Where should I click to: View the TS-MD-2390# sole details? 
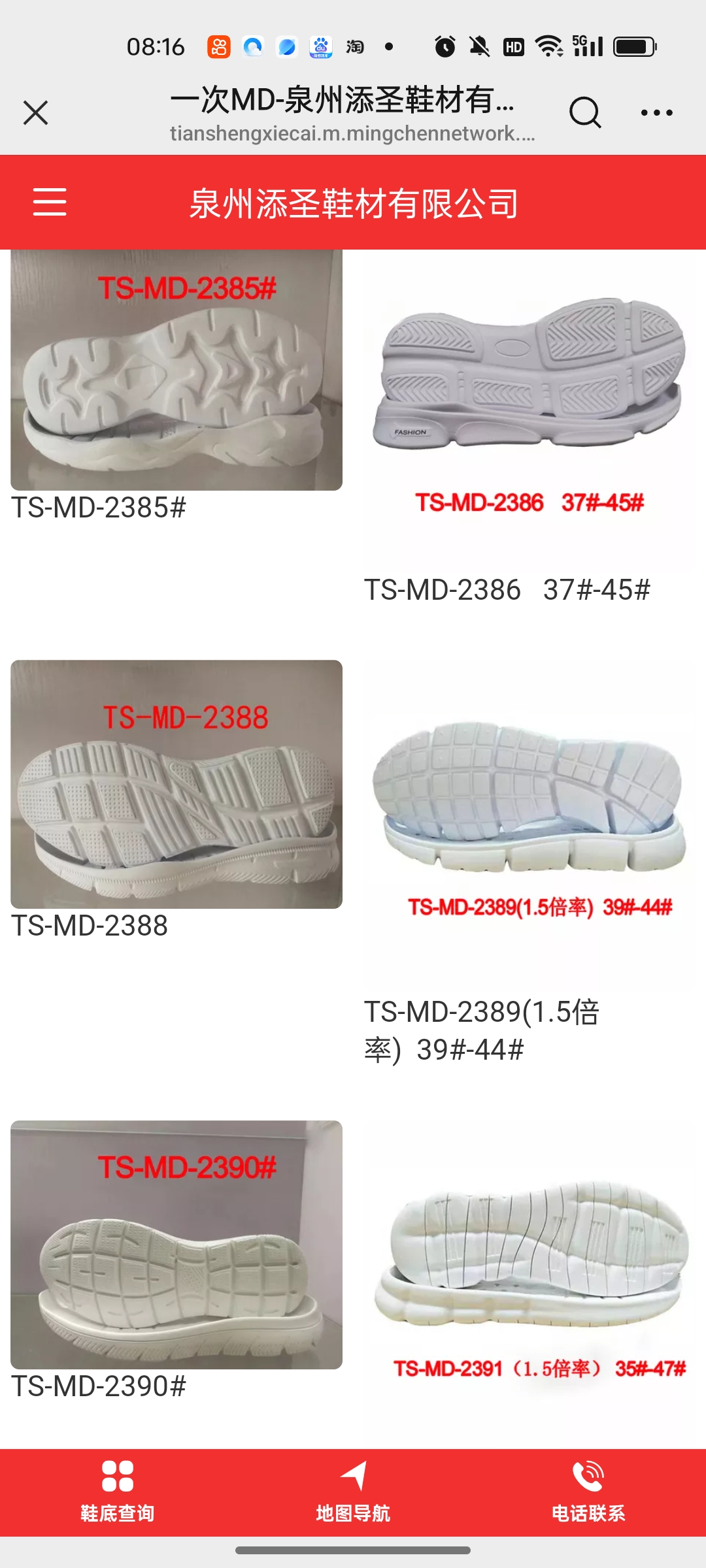(176, 1245)
